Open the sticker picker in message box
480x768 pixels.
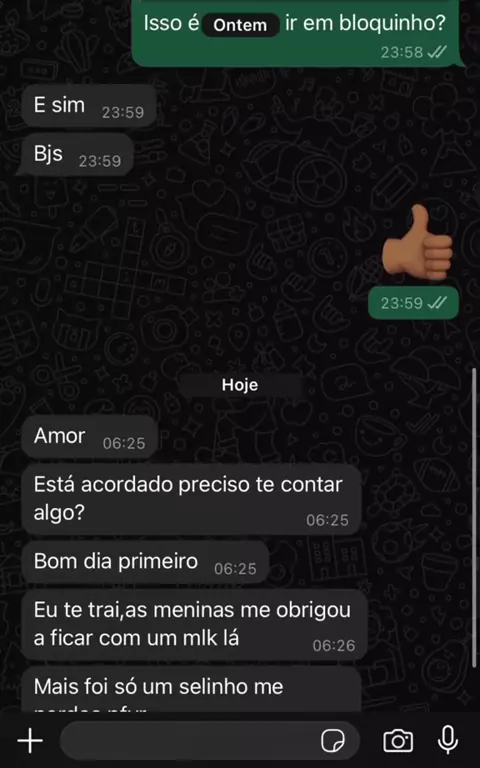[x=333, y=741]
